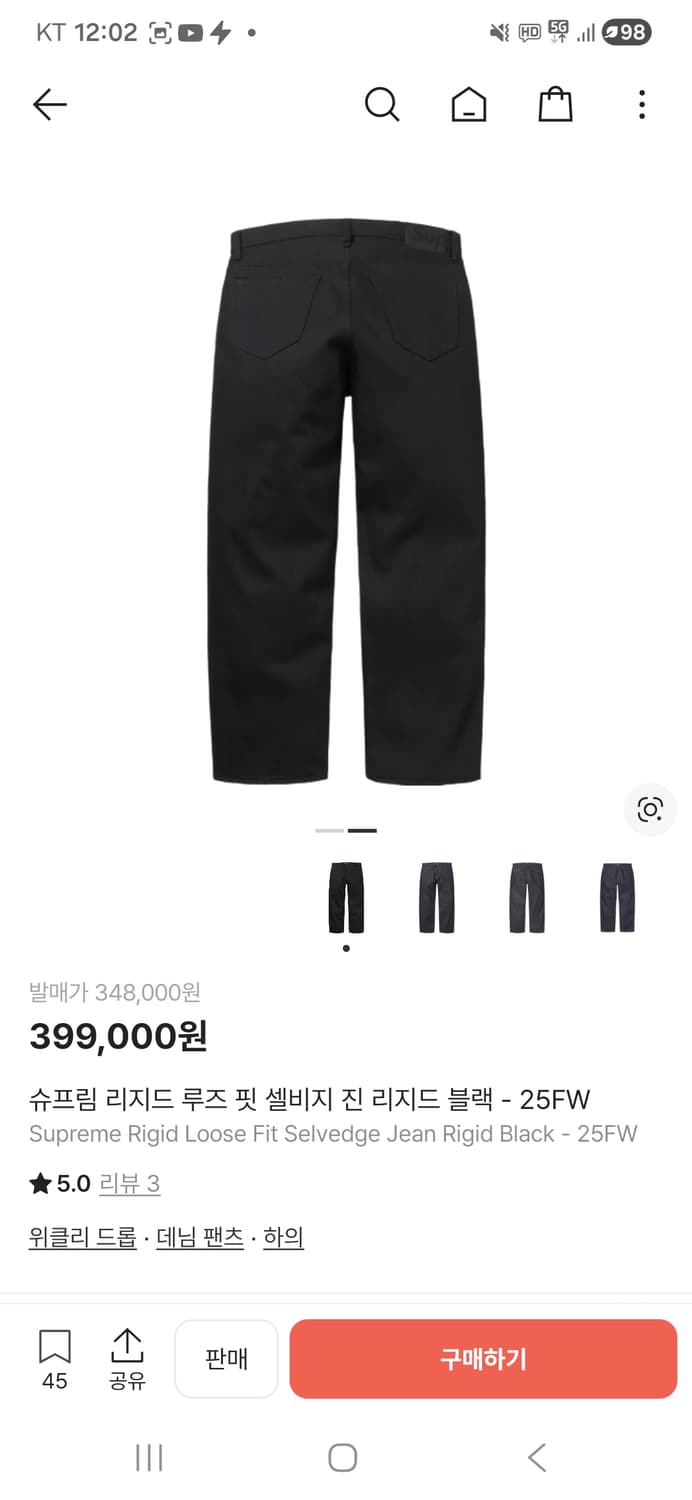Image resolution: width=692 pixels, height=1500 pixels.
Task: Browse the 데님 팬츠 category
Action: coord(200,1237)
